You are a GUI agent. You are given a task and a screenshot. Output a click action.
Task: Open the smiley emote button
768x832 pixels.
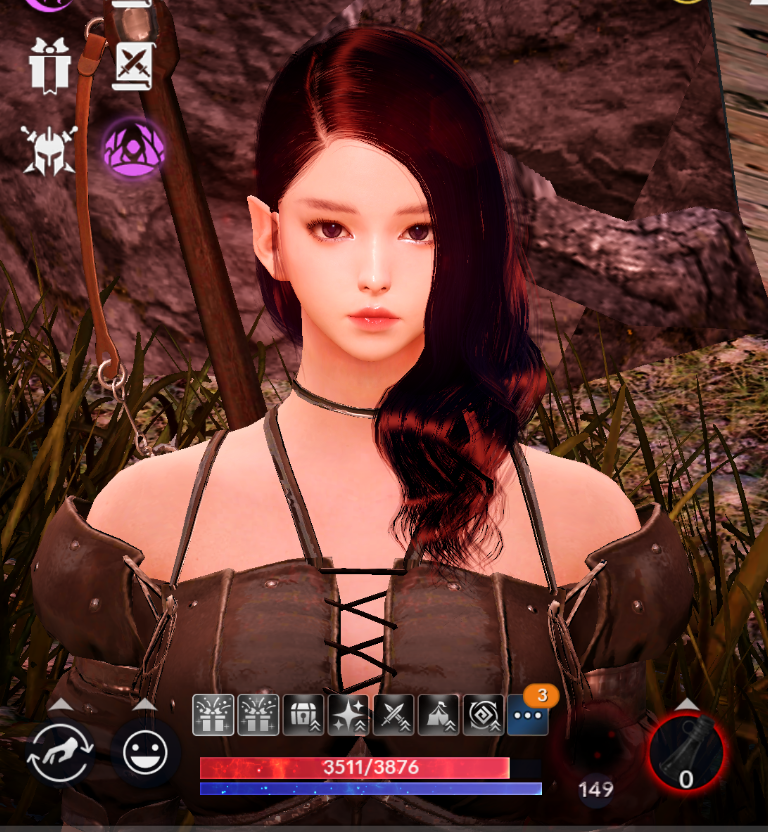[145, 753]
